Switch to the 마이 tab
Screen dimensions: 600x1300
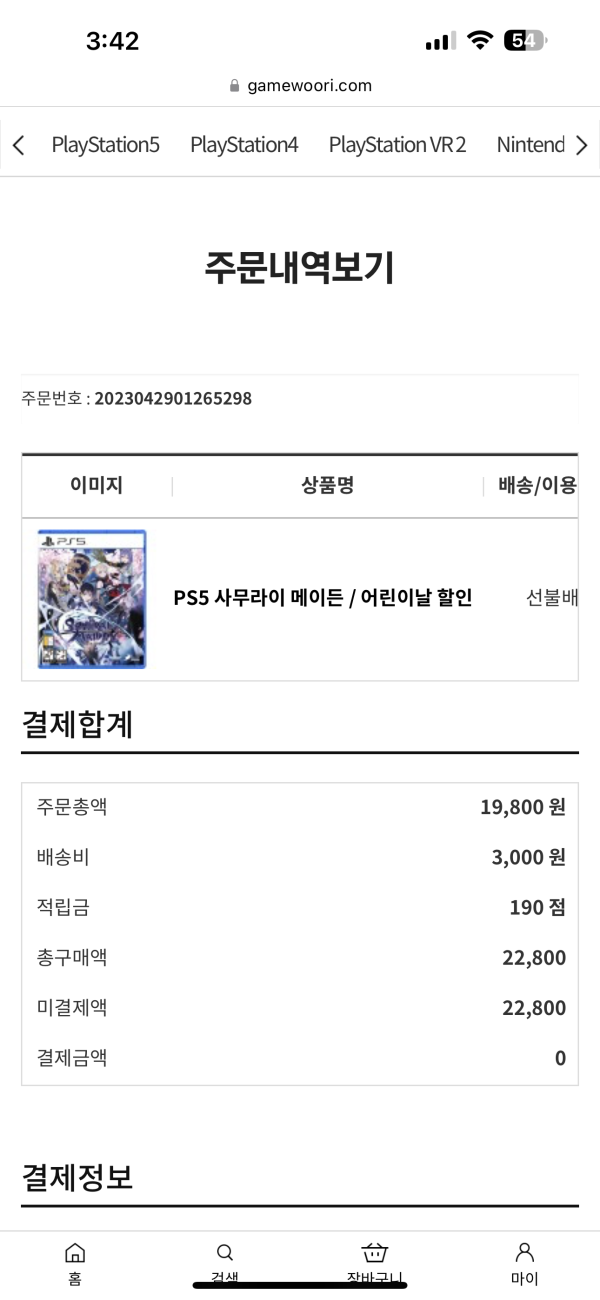524,1264
